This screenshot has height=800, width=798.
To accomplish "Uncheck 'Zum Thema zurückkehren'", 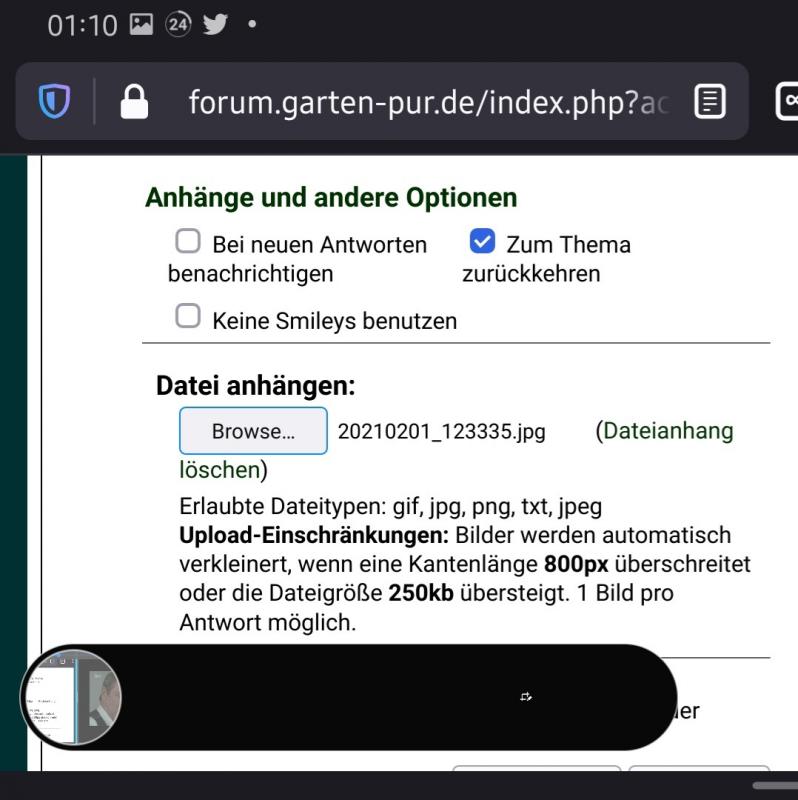I will (x=482, y=242).
